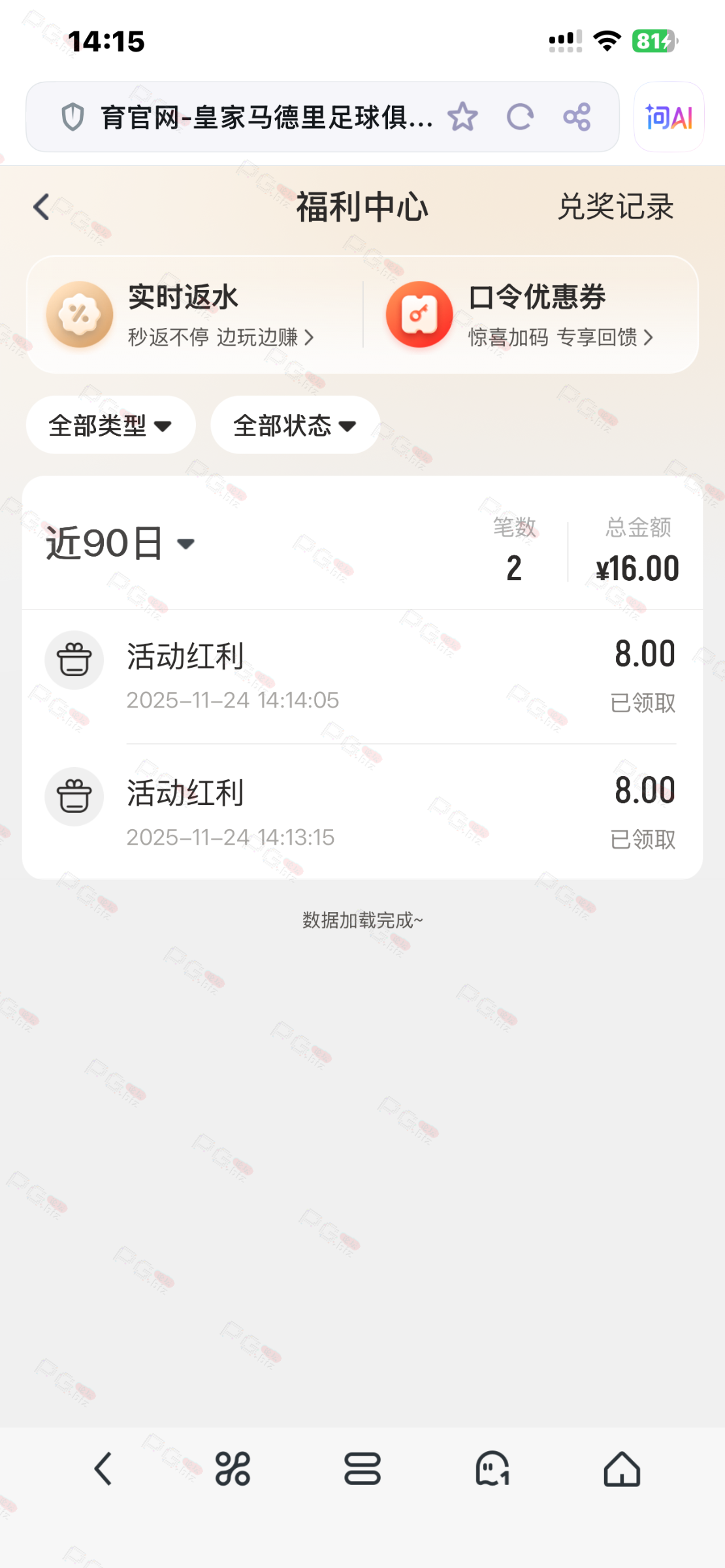Expand the 全部类型 filter
Screen dimensions: 725x1568
tap(110, 425)
